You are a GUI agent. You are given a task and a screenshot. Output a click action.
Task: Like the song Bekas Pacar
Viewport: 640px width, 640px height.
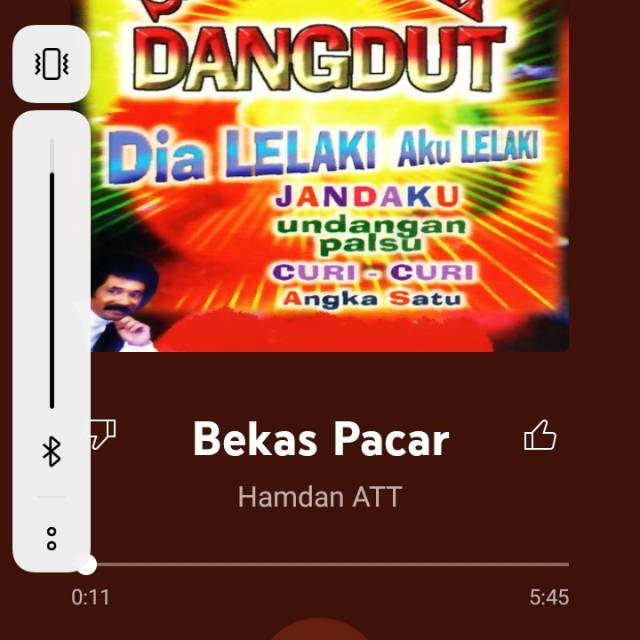point(540,436)
